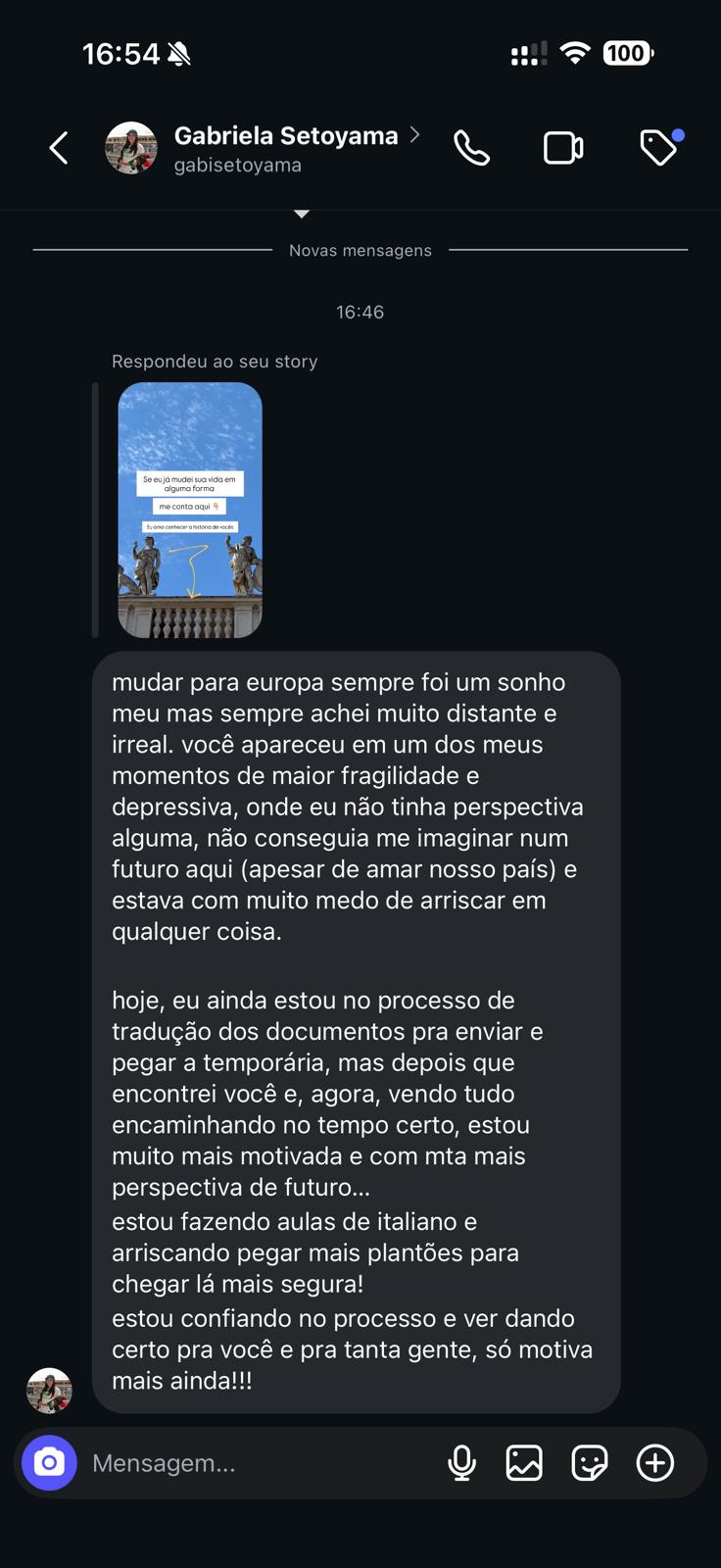Attach a photo from gallery

pyautogui.click(x=524, y=1463)
